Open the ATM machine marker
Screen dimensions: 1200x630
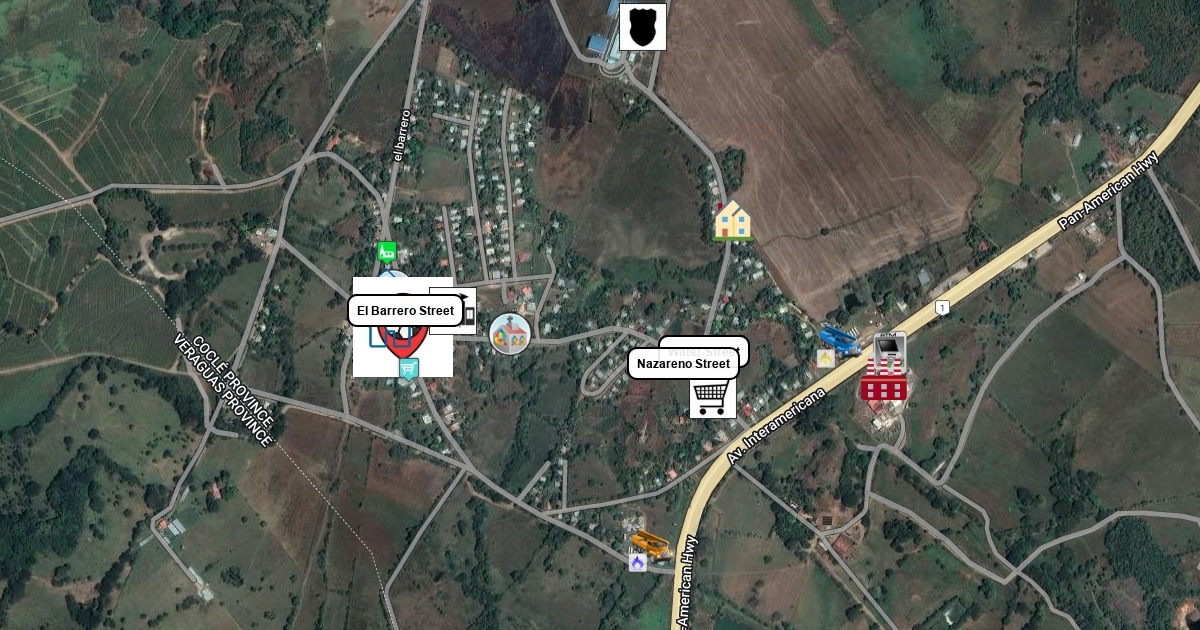click(x=889, y=349)
